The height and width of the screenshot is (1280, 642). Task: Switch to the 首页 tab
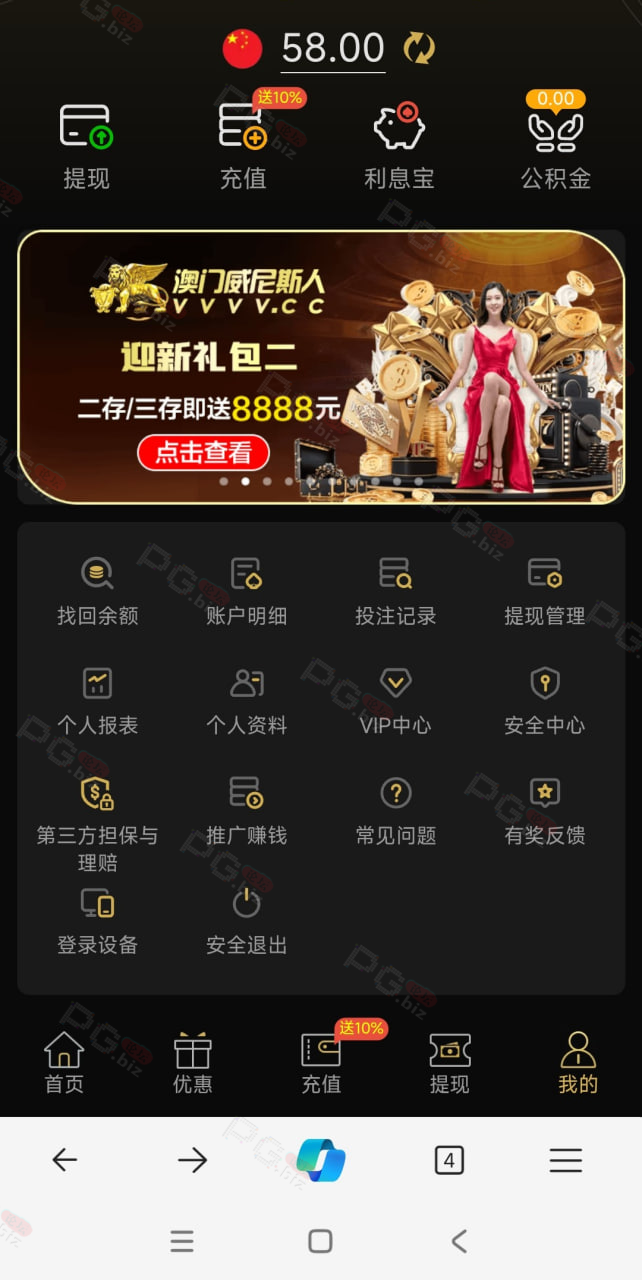(x=64, y=1063)
